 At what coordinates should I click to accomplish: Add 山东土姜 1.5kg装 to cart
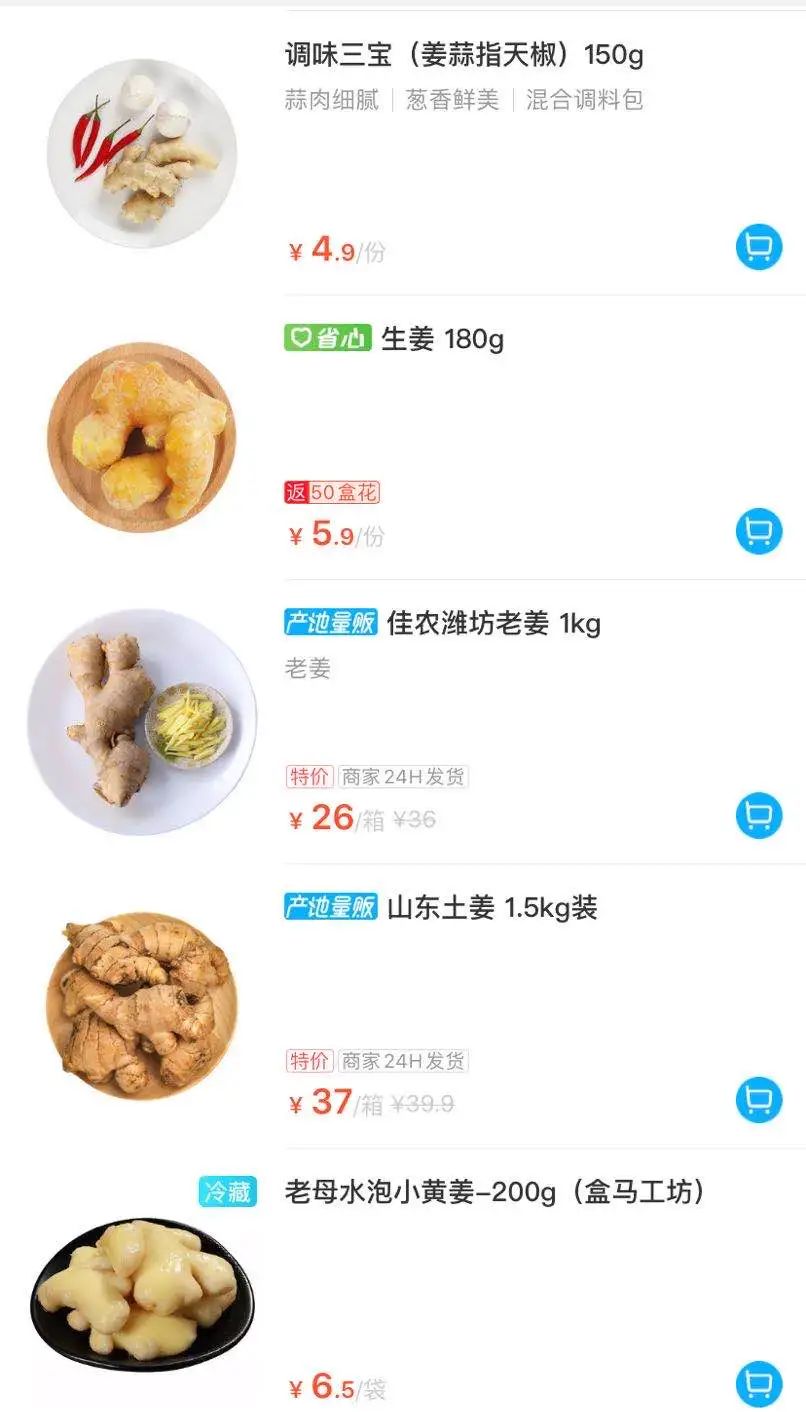759,1100
